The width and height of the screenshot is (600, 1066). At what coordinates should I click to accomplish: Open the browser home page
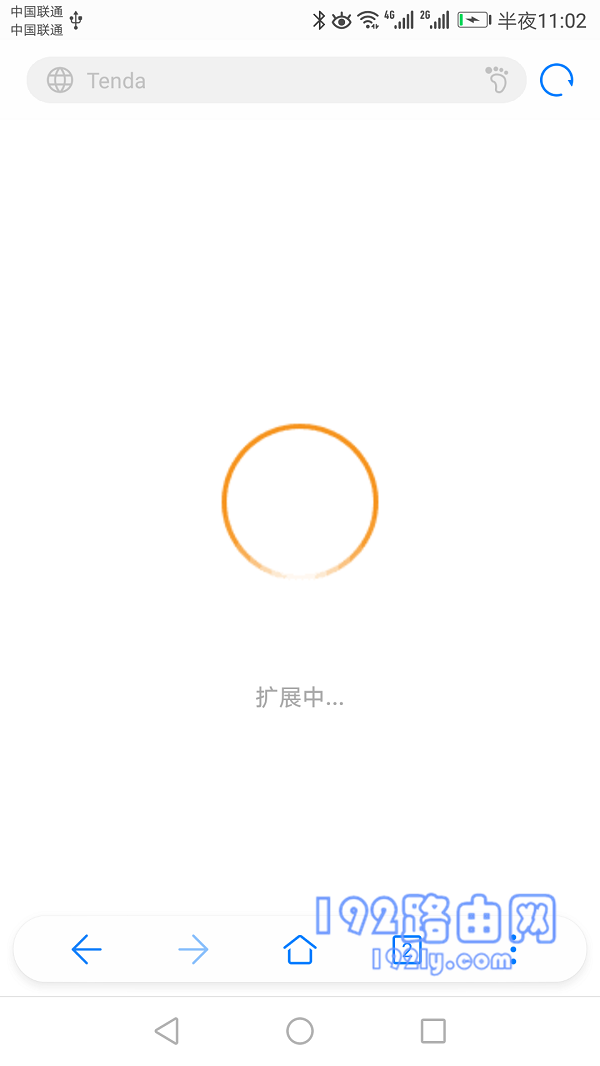click(x=300, y=949)
